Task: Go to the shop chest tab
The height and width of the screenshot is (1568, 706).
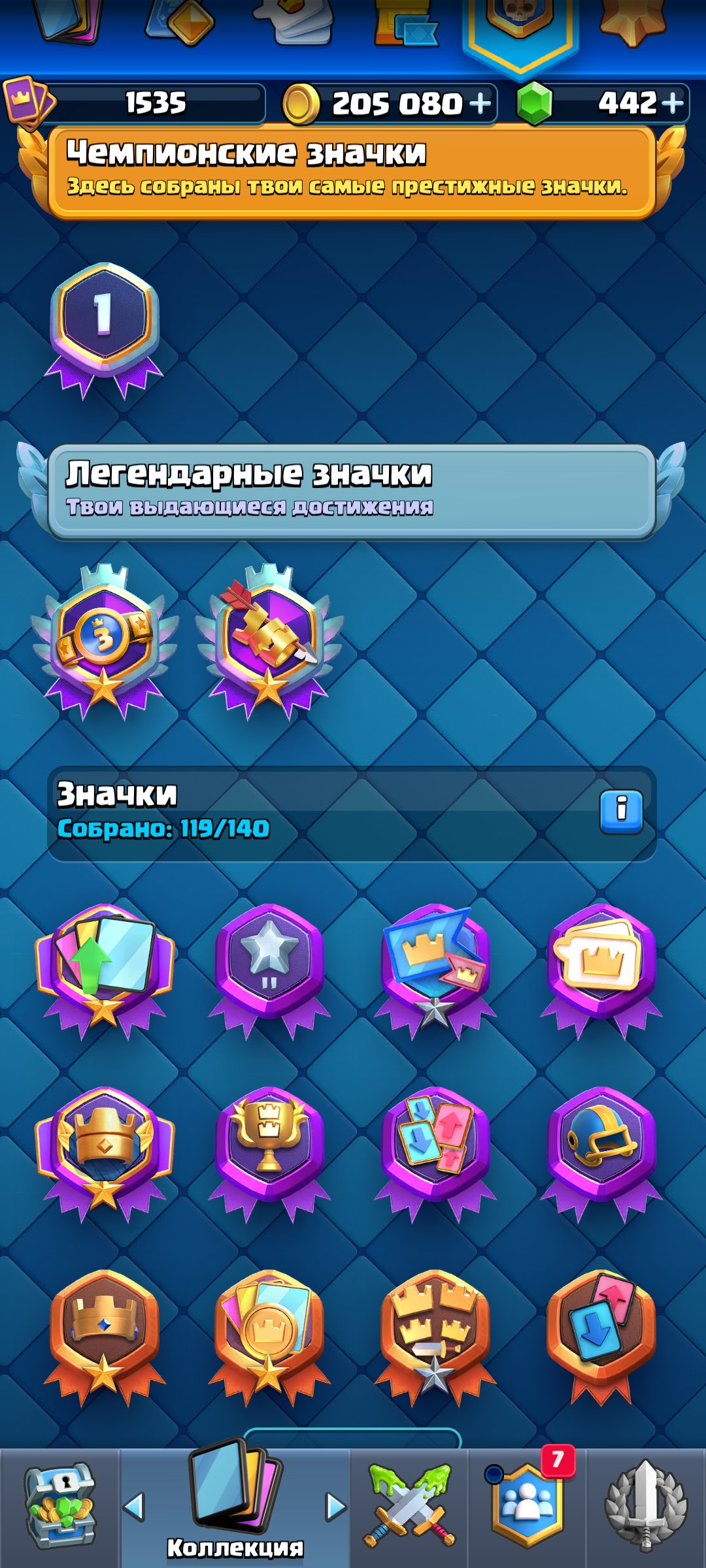Action: coord(60,1508)
